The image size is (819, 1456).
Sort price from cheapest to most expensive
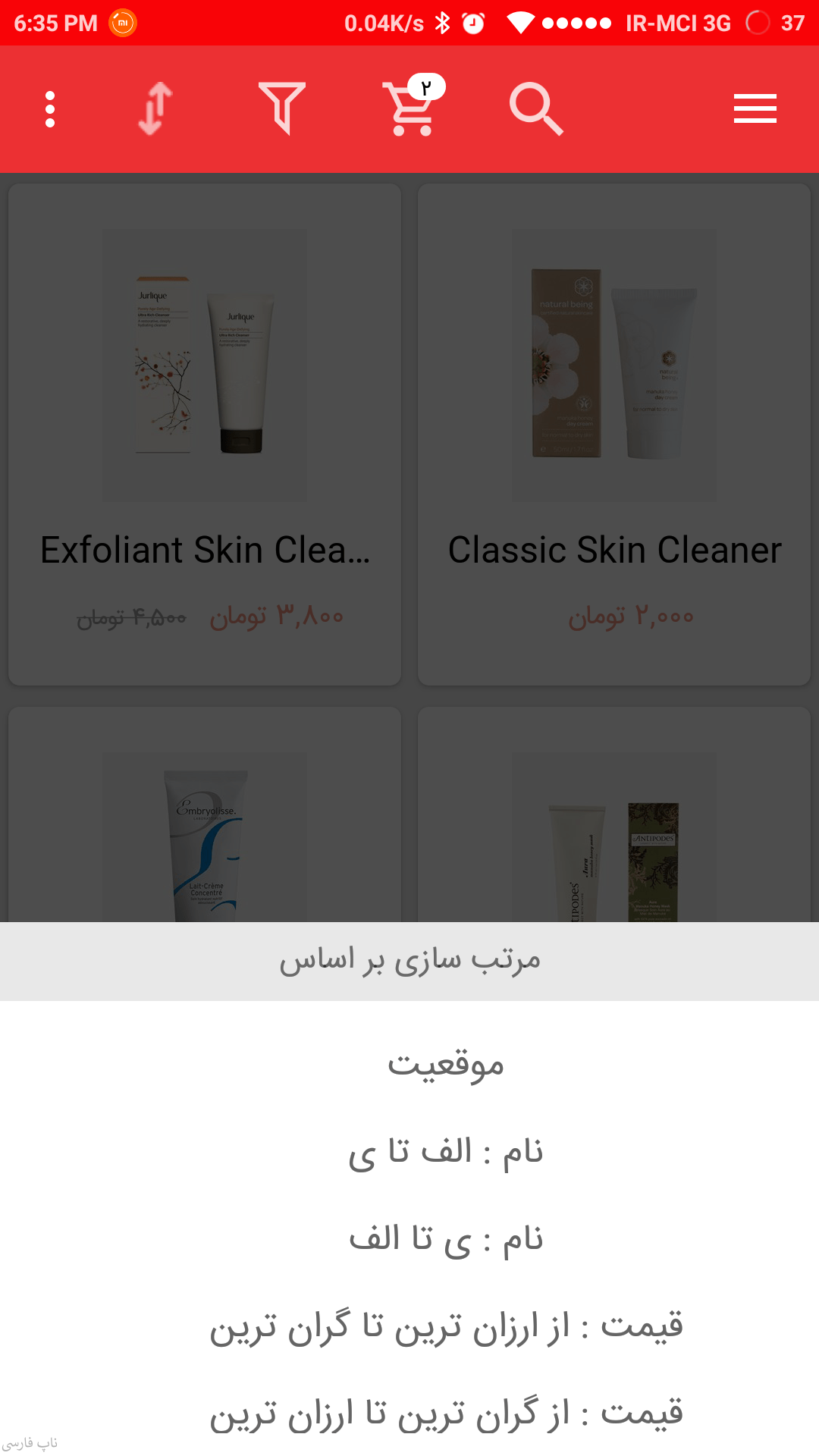click(x=446, y=1326)
